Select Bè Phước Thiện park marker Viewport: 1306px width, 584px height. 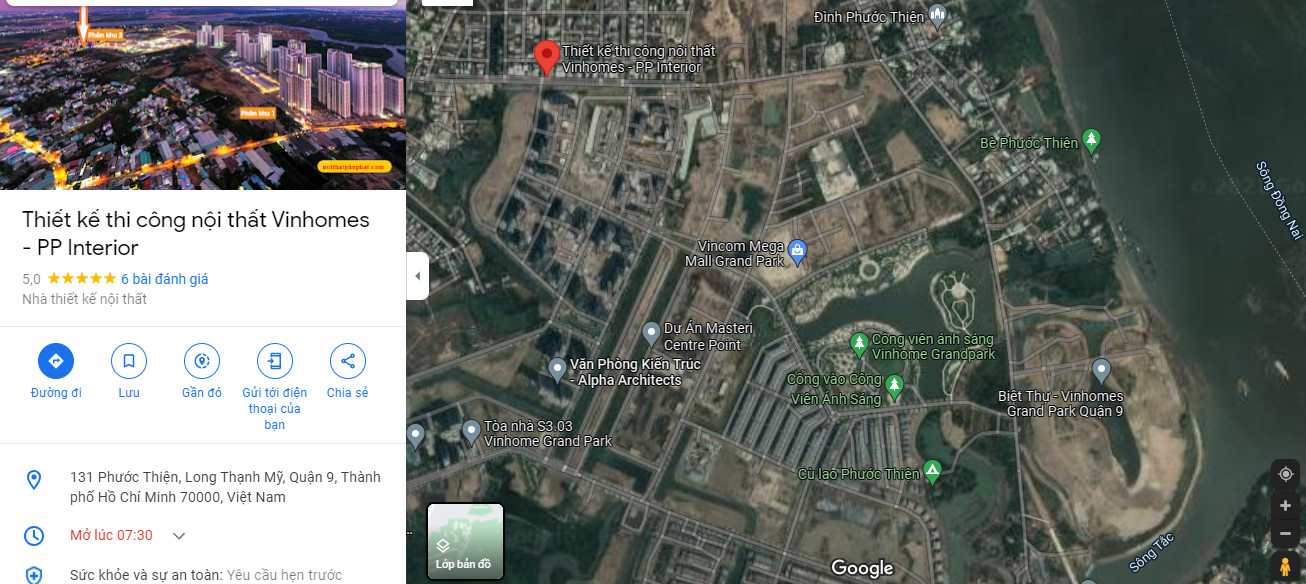[x=1092, y=140]
